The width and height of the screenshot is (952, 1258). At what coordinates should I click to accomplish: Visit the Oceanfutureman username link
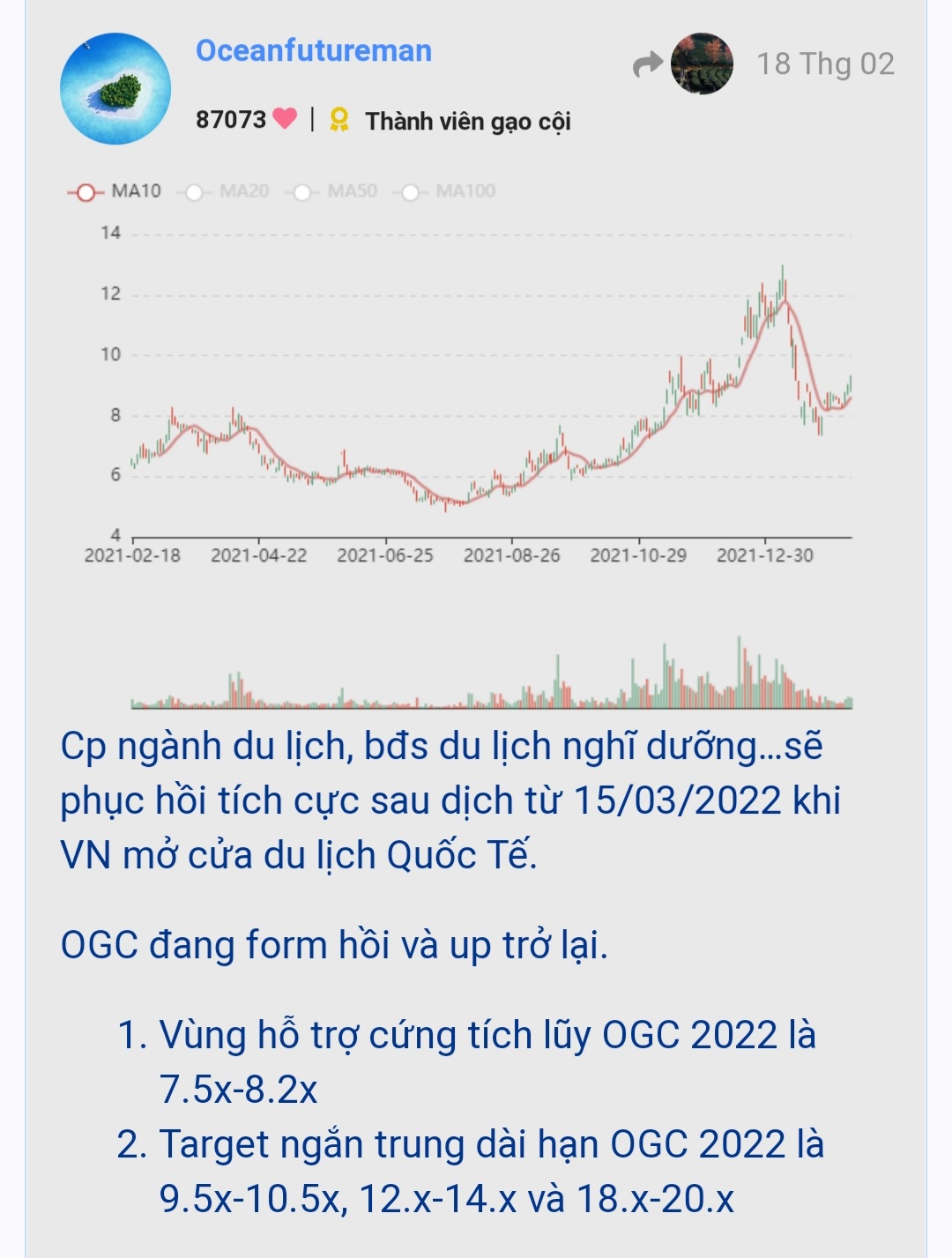click(x=314, y=51)
